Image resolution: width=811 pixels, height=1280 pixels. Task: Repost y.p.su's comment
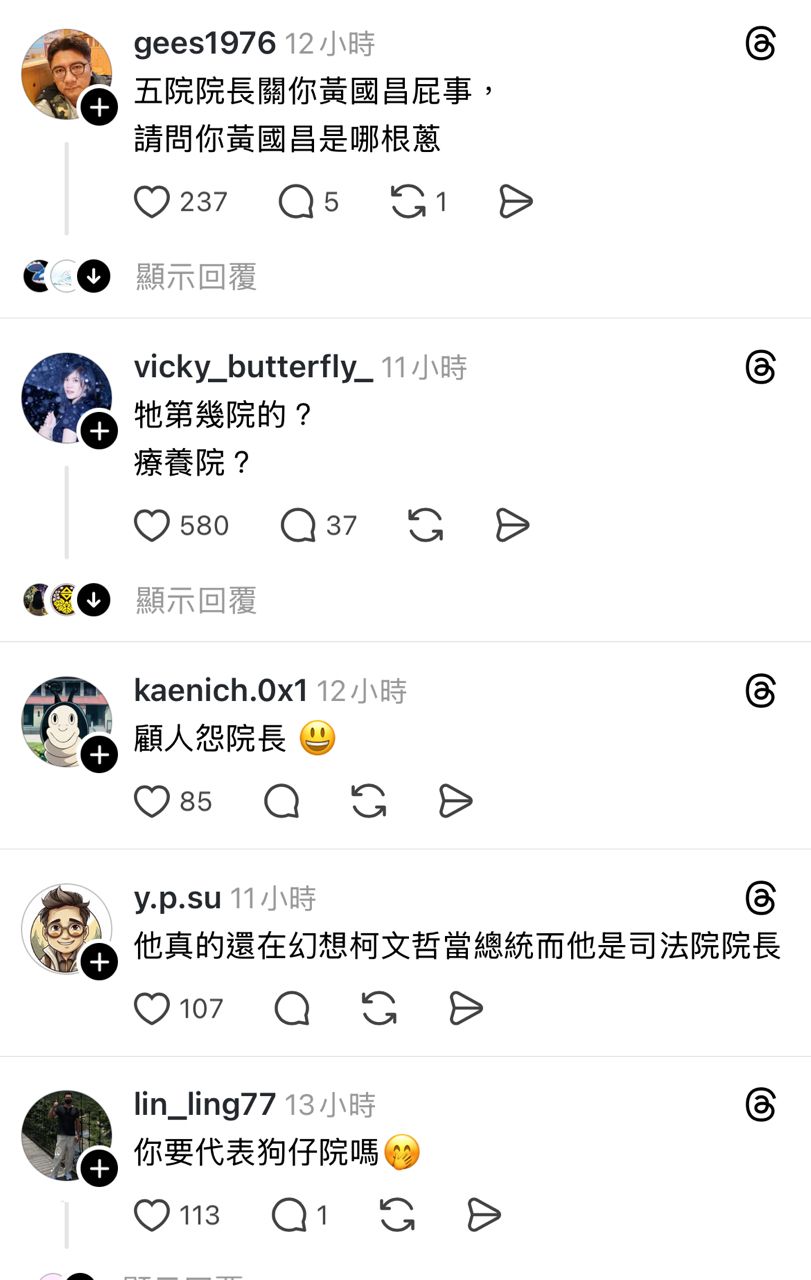379,1009
